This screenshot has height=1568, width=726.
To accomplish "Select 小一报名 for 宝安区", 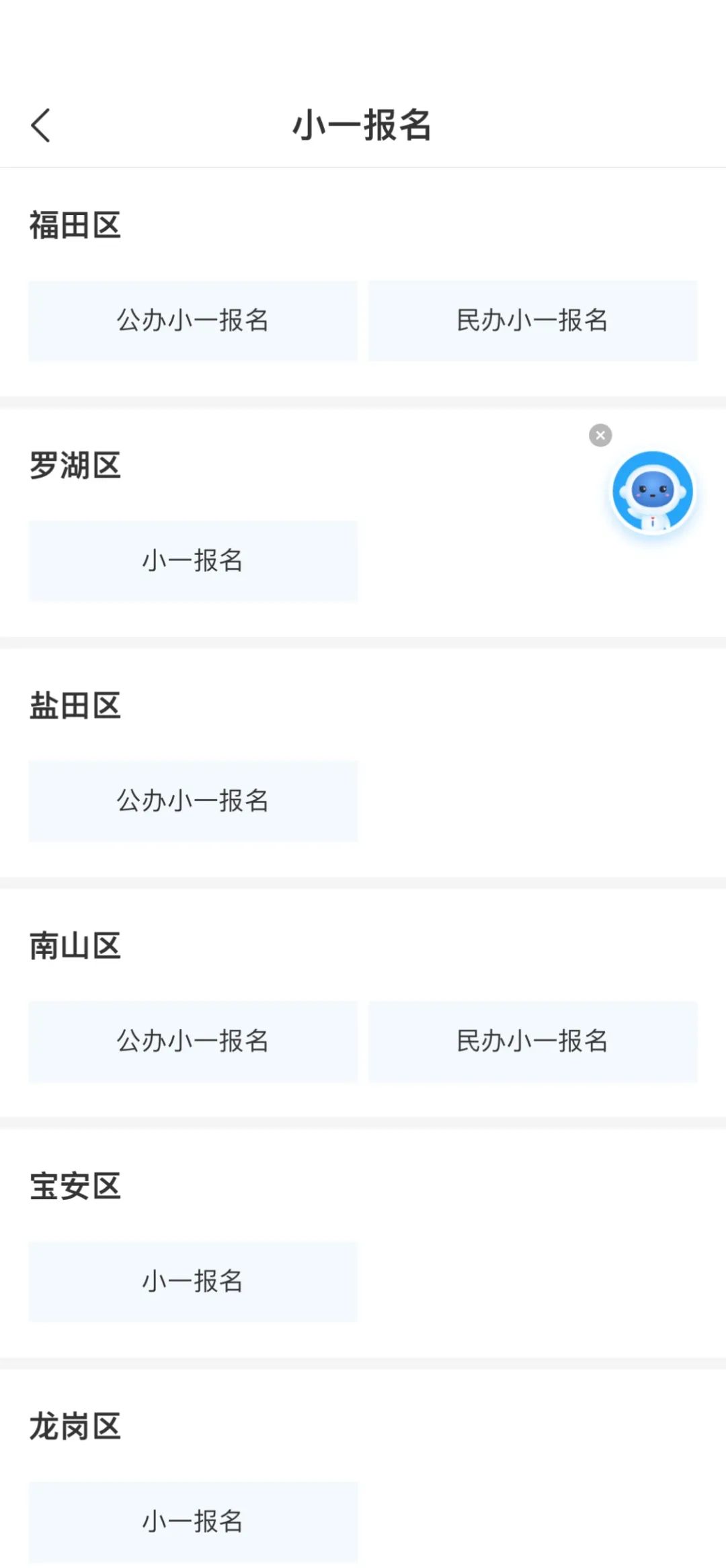I will (193, 1282).
